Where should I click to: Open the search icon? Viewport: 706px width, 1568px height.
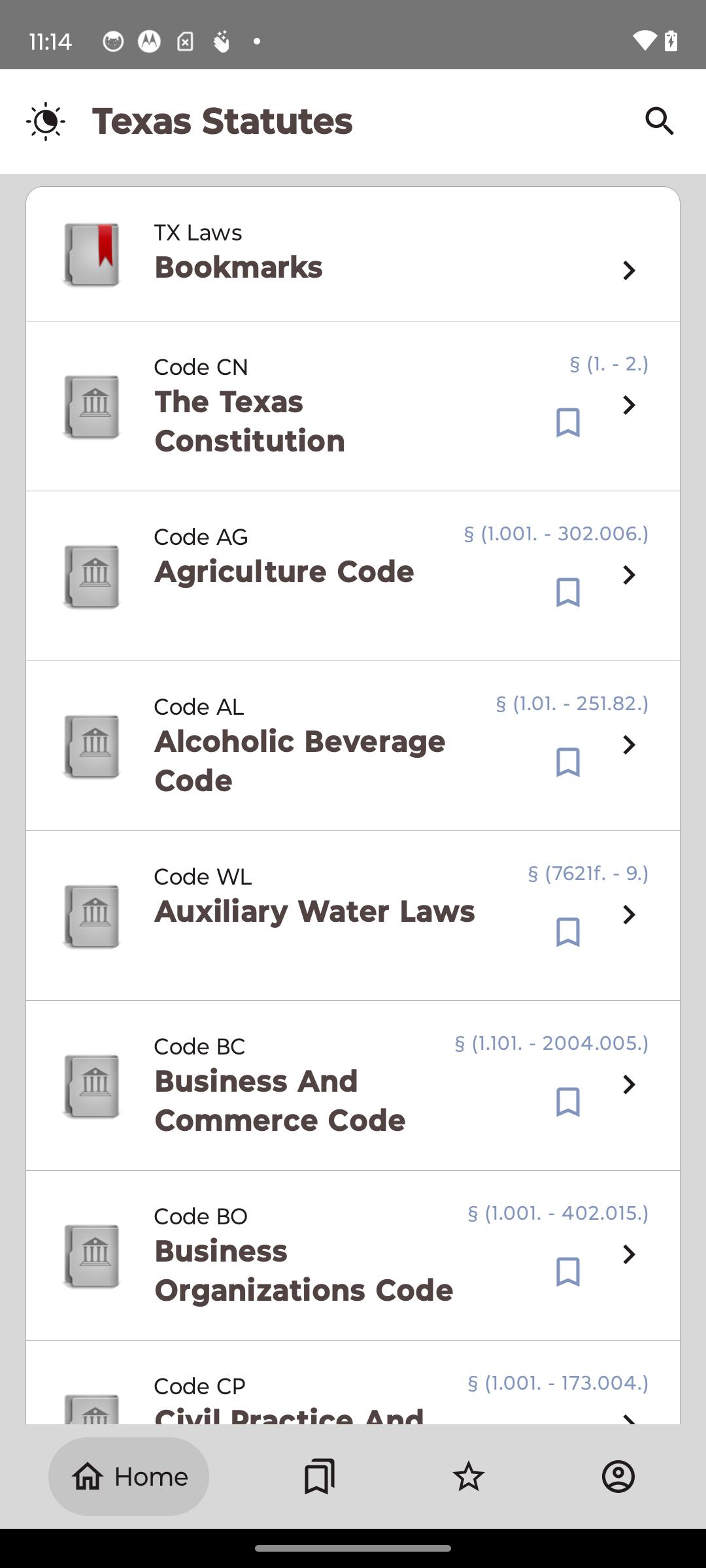tap(660, 122)
